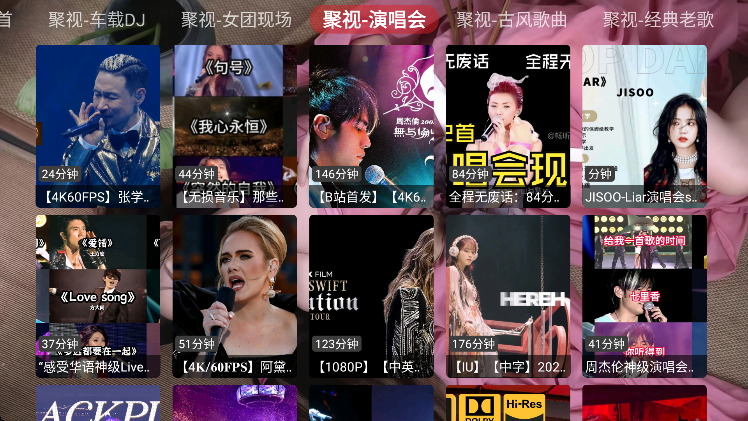The width and height of the screenshot is (748, 421).
Task: Play the 【B站首发】【4K6 146分钟 video
Action: [x=371, y=125]
